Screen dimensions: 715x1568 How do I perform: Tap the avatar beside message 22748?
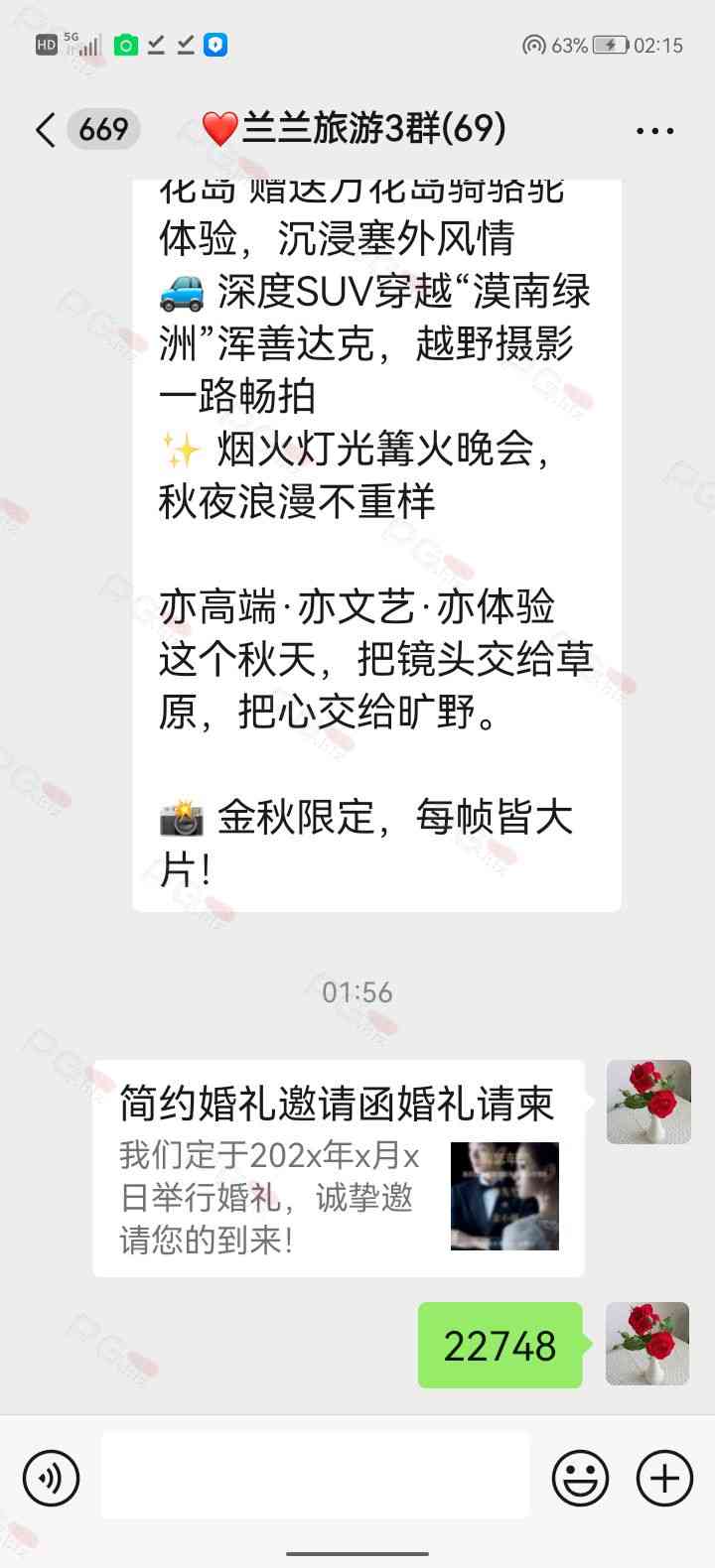tap(647, 1344)
